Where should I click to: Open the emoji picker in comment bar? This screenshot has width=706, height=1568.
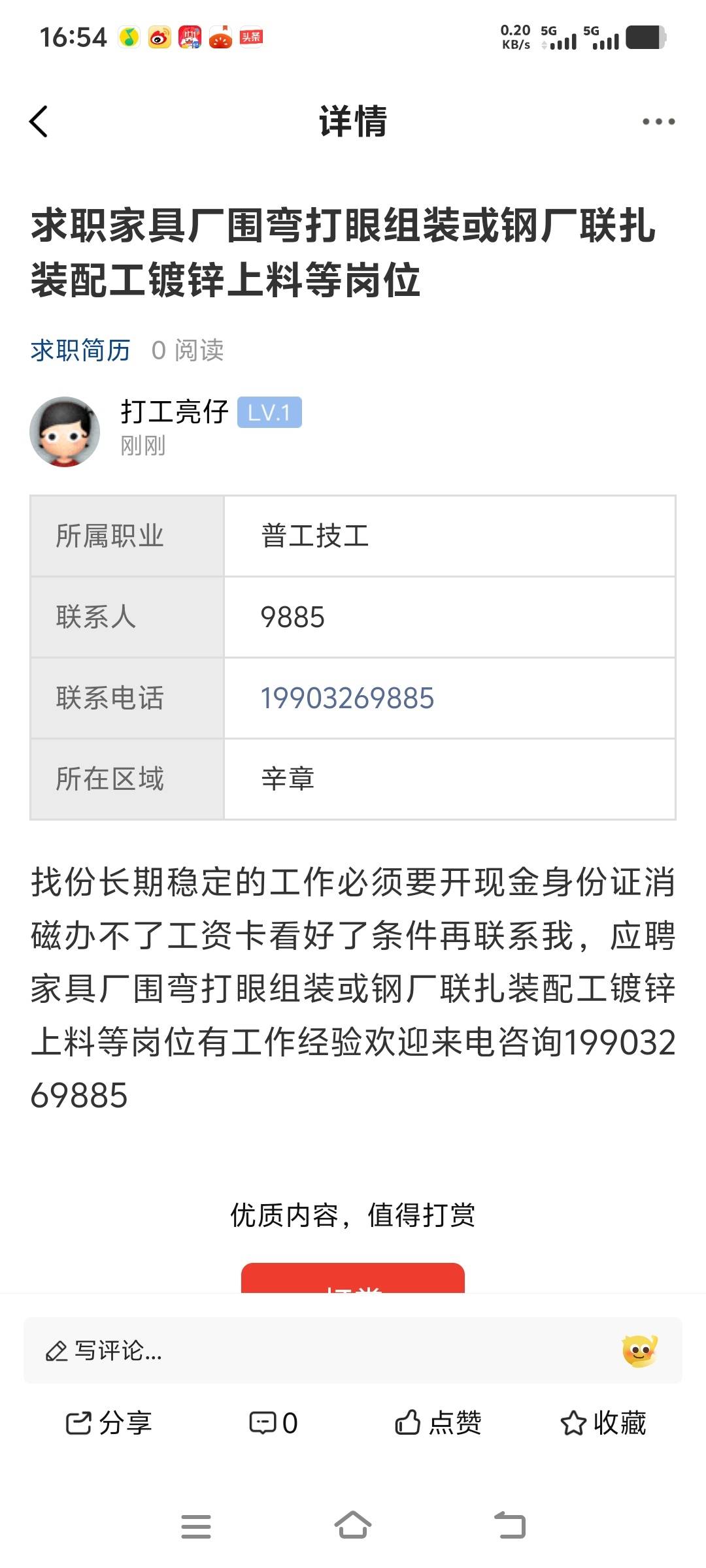click(639, 1350)
